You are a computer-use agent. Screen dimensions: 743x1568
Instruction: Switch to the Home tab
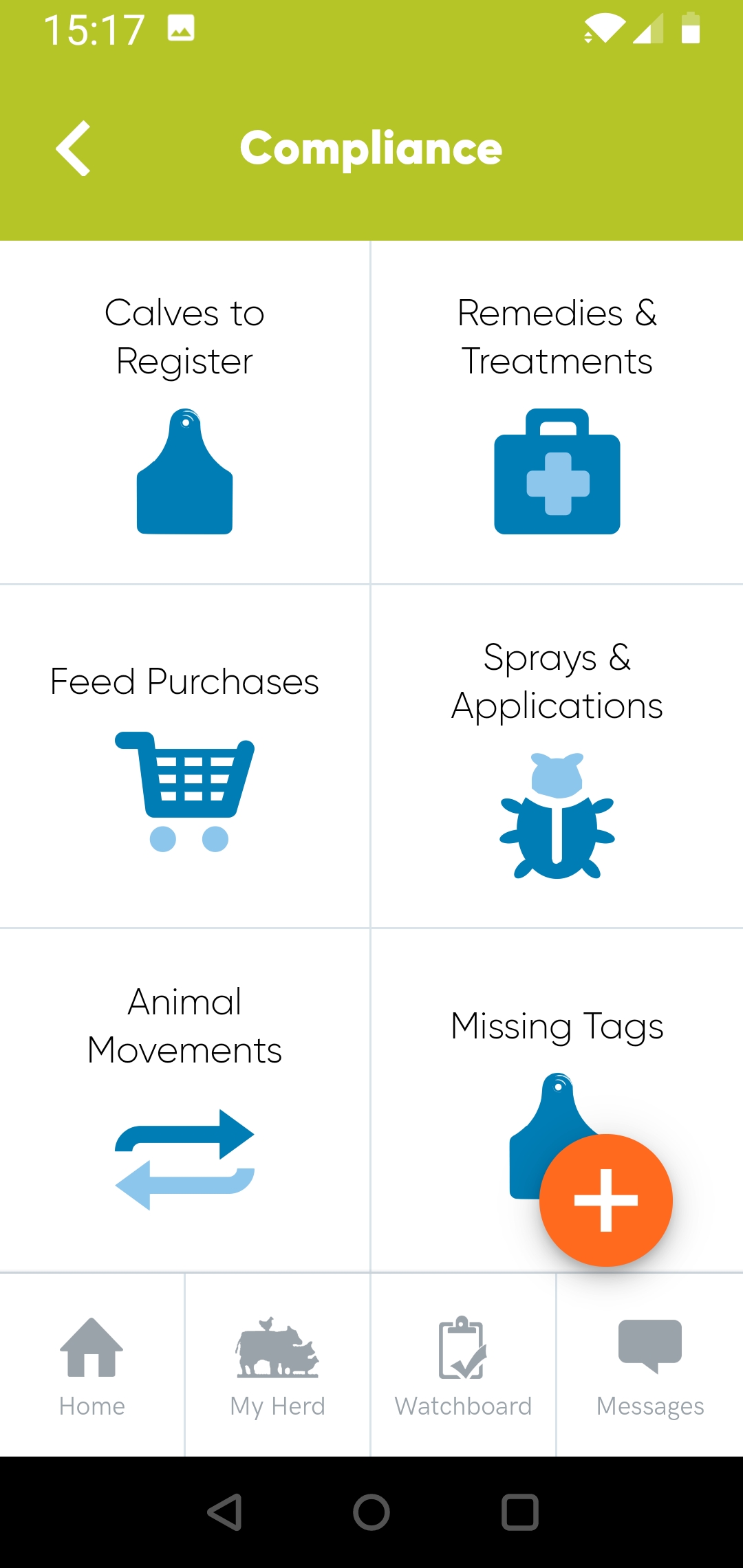point(92,1365)
